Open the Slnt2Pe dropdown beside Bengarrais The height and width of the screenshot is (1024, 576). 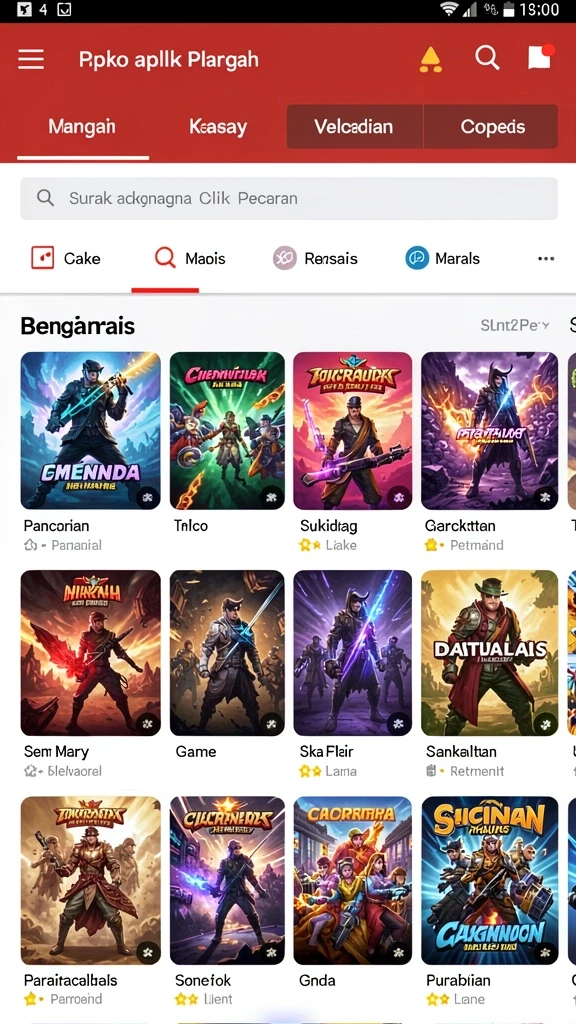coord(515,325)
